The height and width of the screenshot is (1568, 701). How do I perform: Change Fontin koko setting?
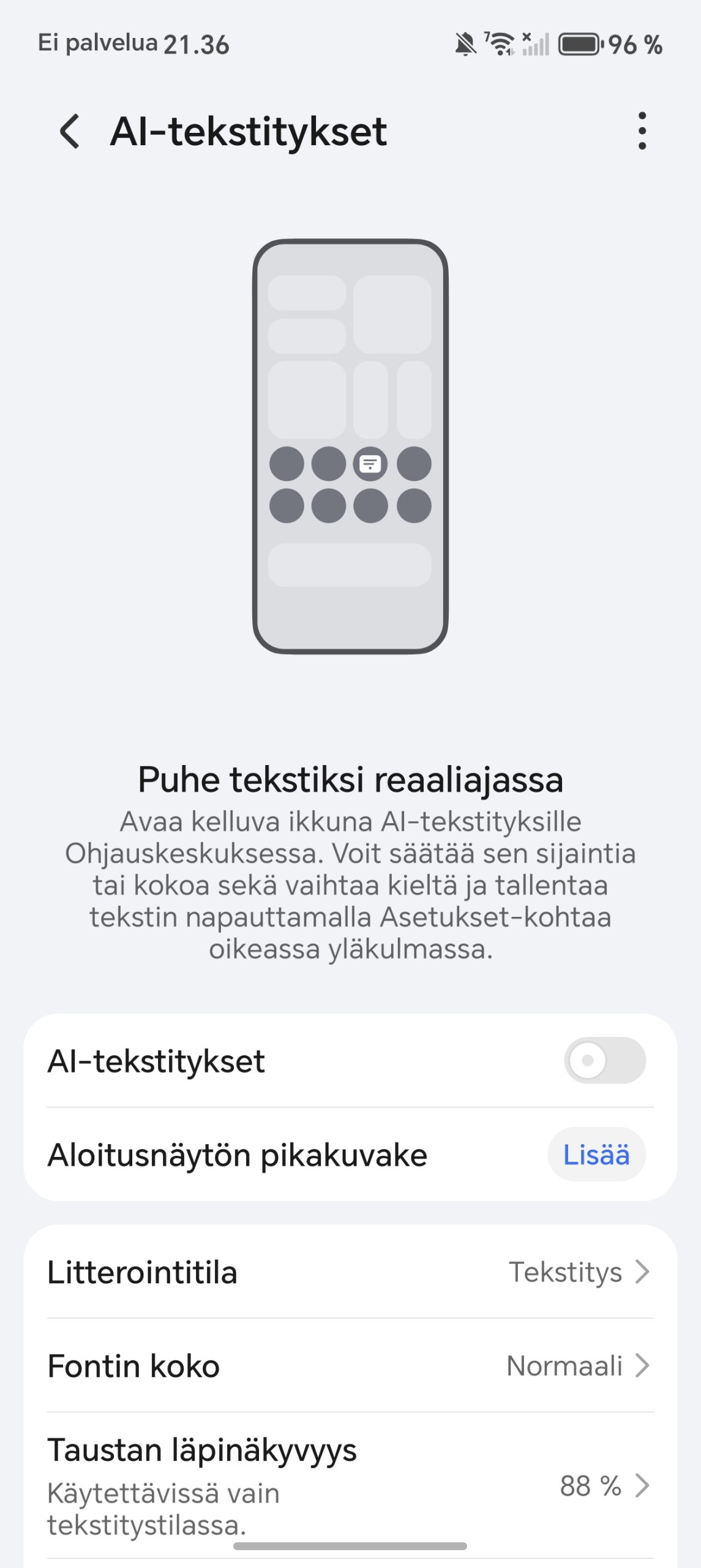(350, 1366)
